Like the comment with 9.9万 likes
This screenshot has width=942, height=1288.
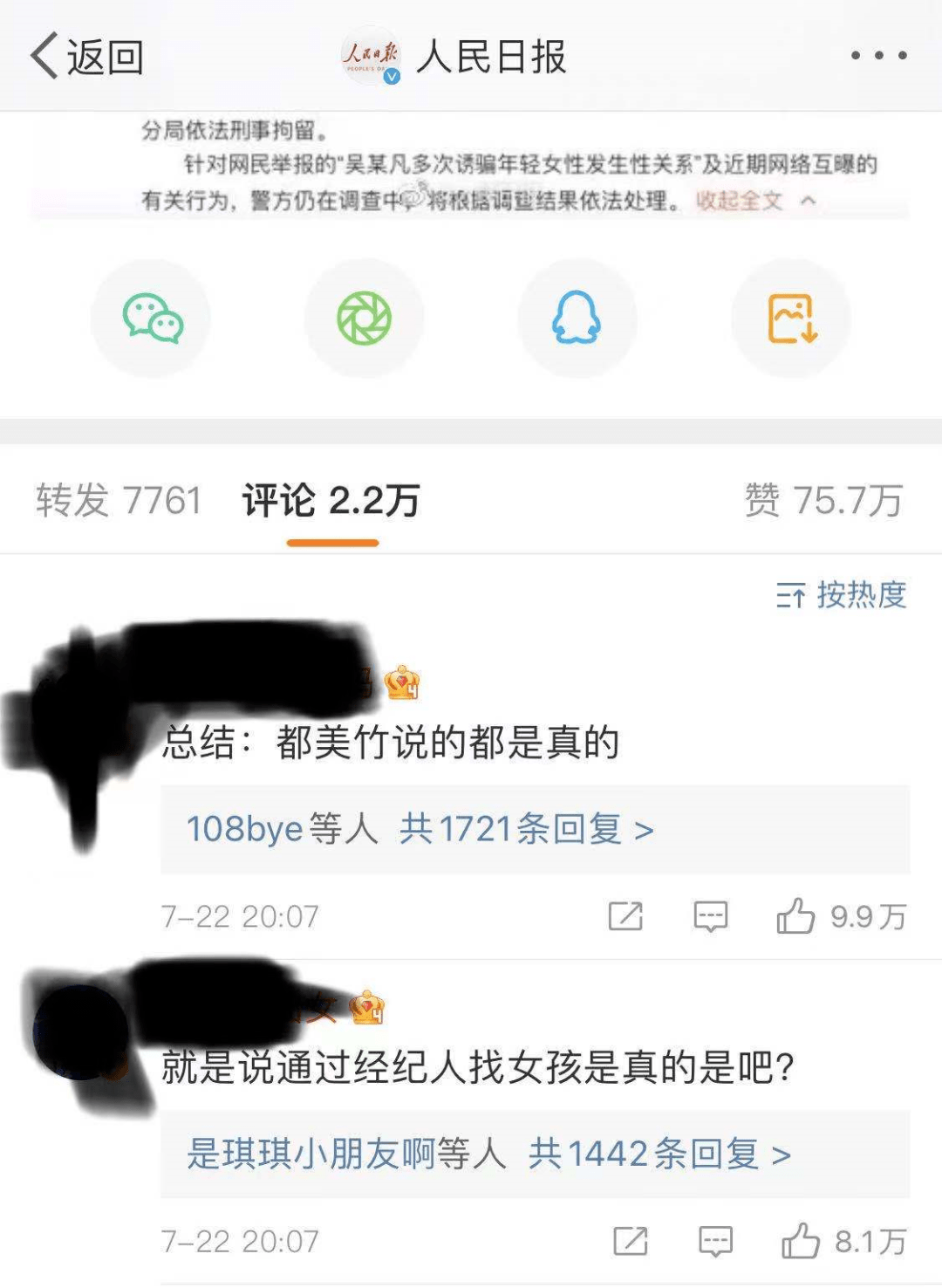point(795,916)
